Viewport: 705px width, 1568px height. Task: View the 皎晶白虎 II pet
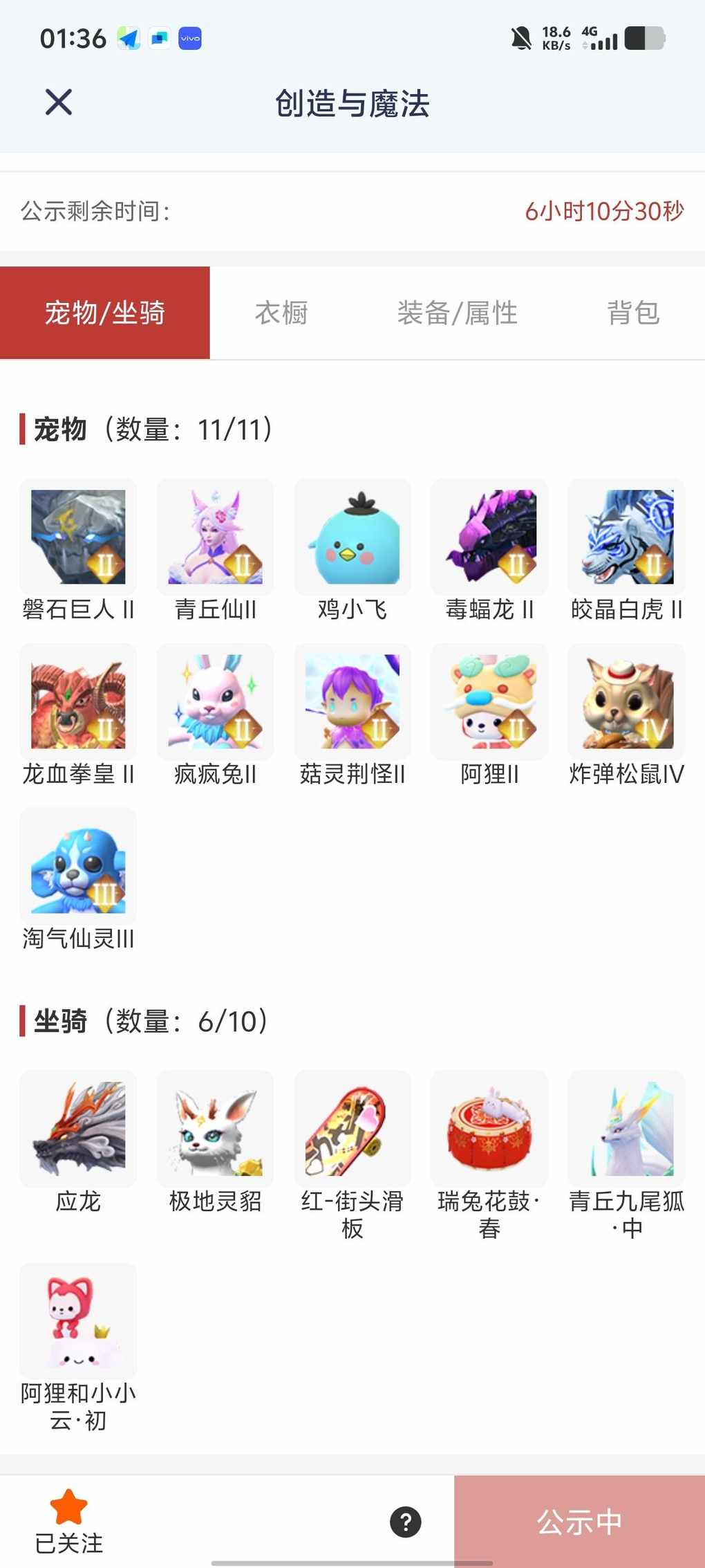click(x=626, y=537)
